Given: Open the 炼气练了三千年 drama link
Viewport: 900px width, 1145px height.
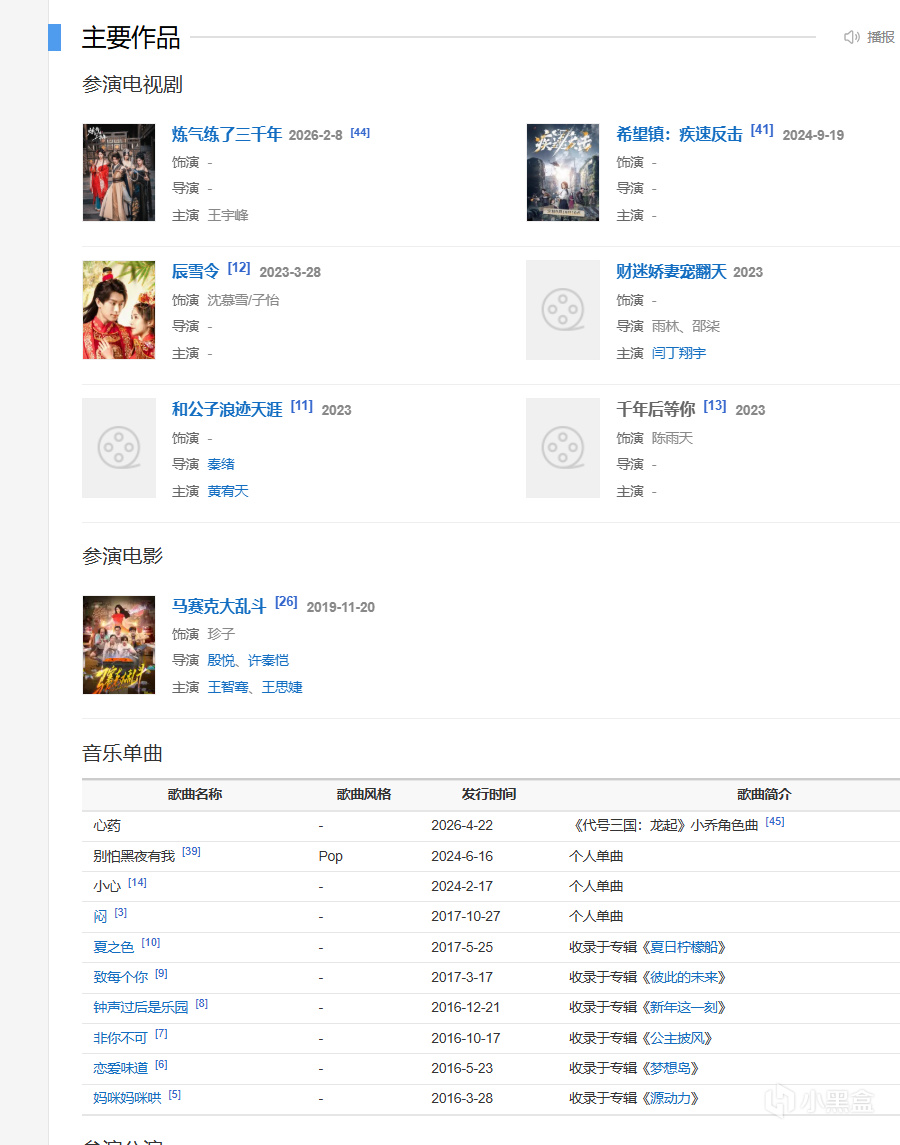Looking at the screenshot, I should pos(226,134).
